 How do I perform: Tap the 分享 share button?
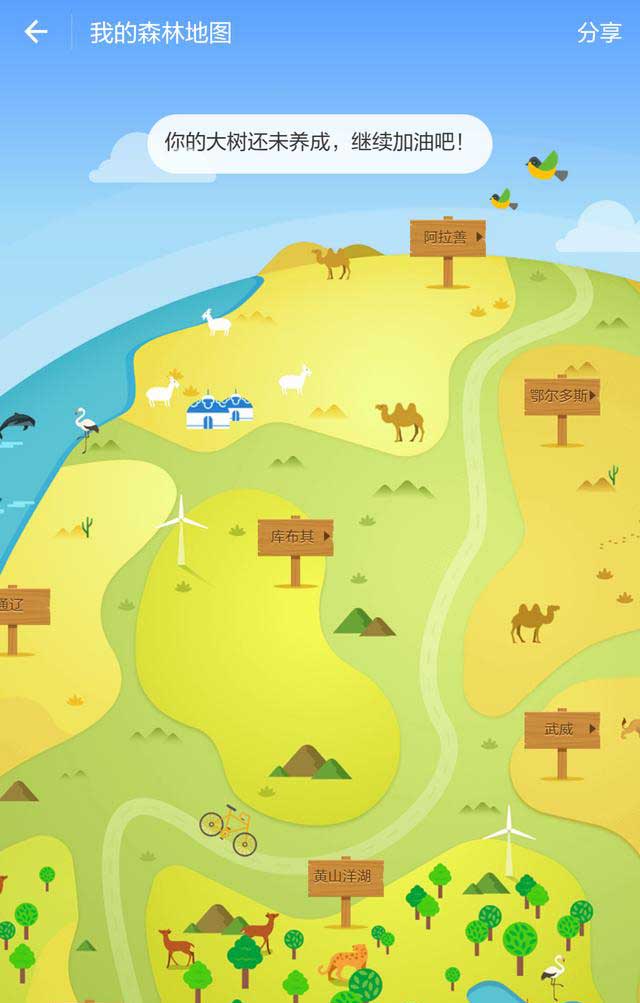599,32
